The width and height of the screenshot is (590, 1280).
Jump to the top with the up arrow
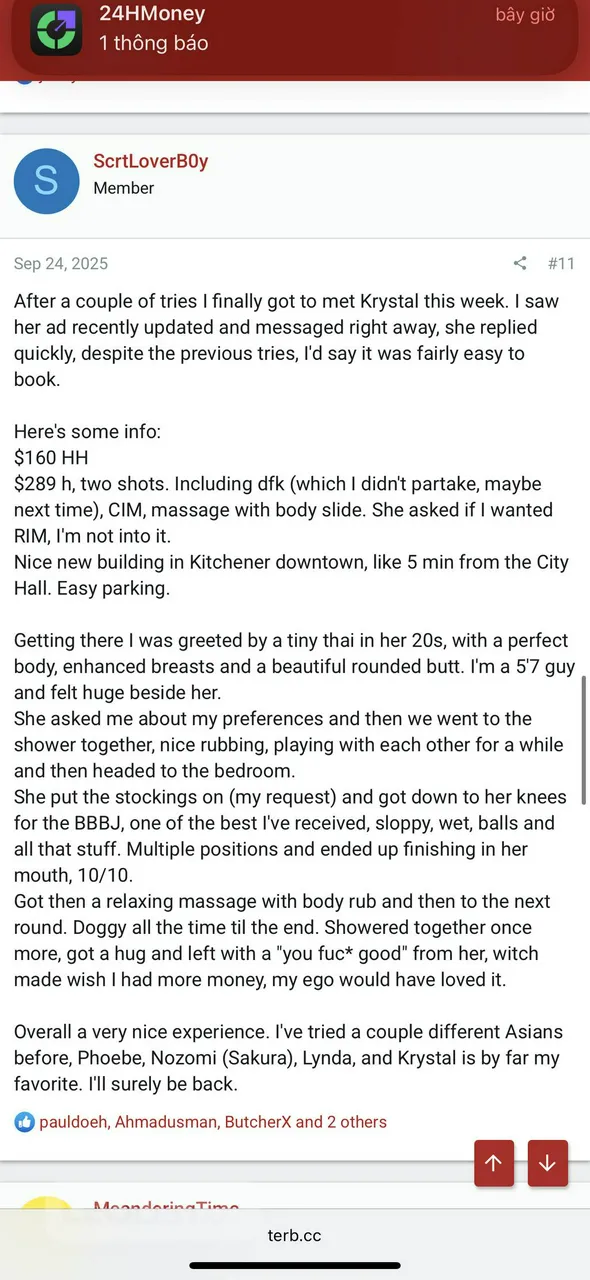[x=494, y=1163]
